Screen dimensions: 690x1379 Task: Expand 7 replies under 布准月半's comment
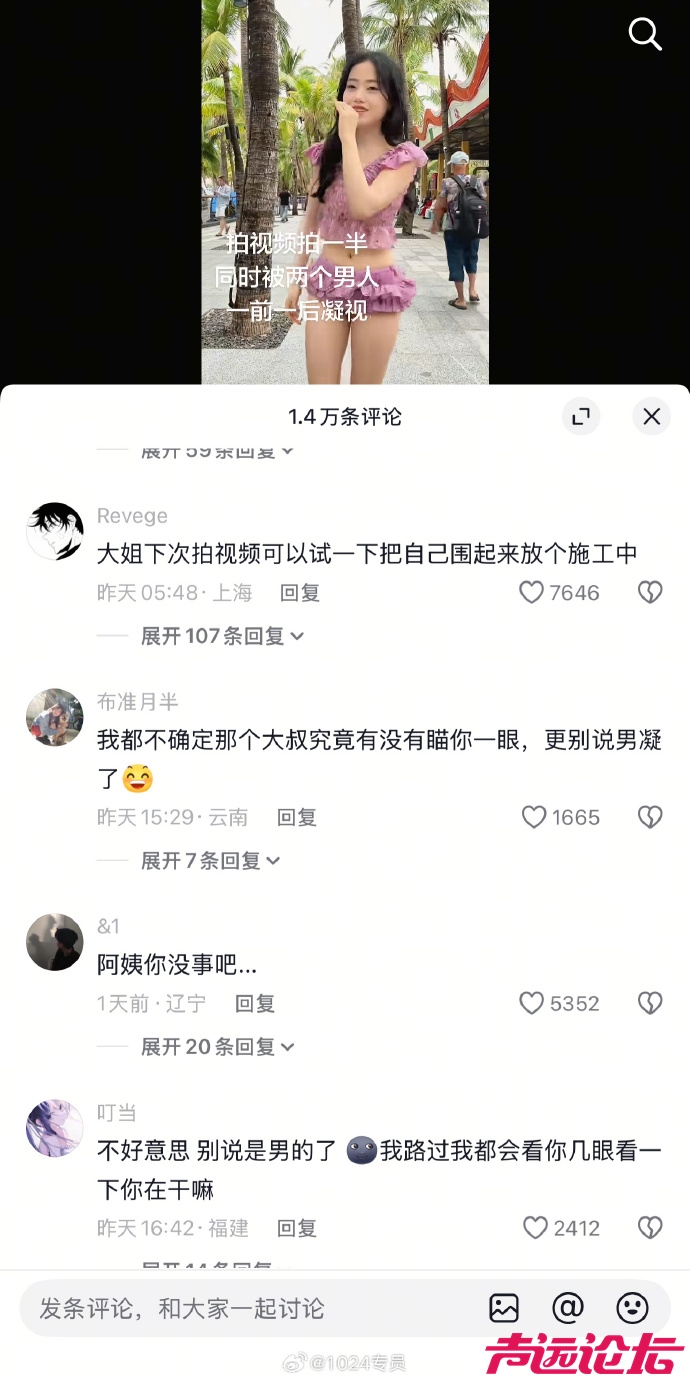(x=210, y=861)
